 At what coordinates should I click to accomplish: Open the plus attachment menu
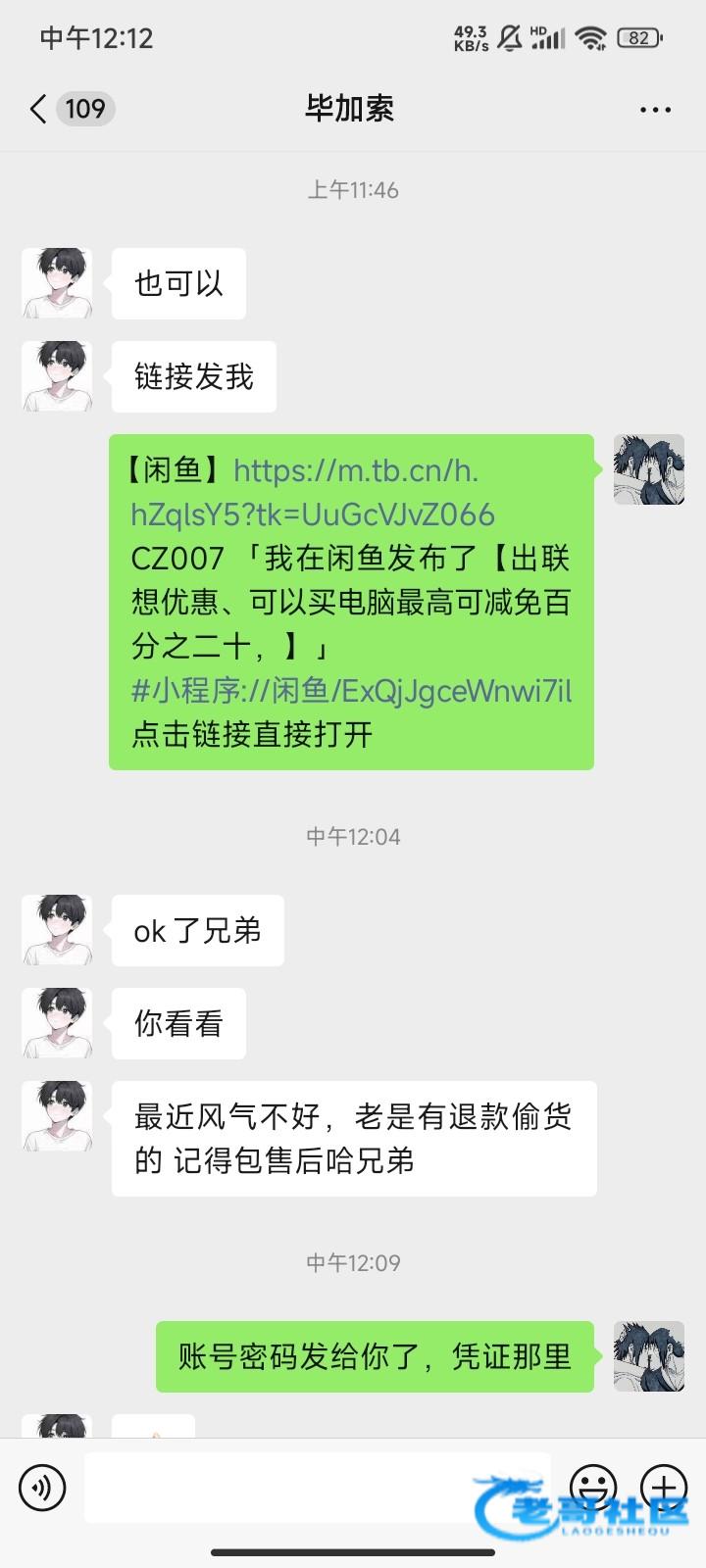664,1489
